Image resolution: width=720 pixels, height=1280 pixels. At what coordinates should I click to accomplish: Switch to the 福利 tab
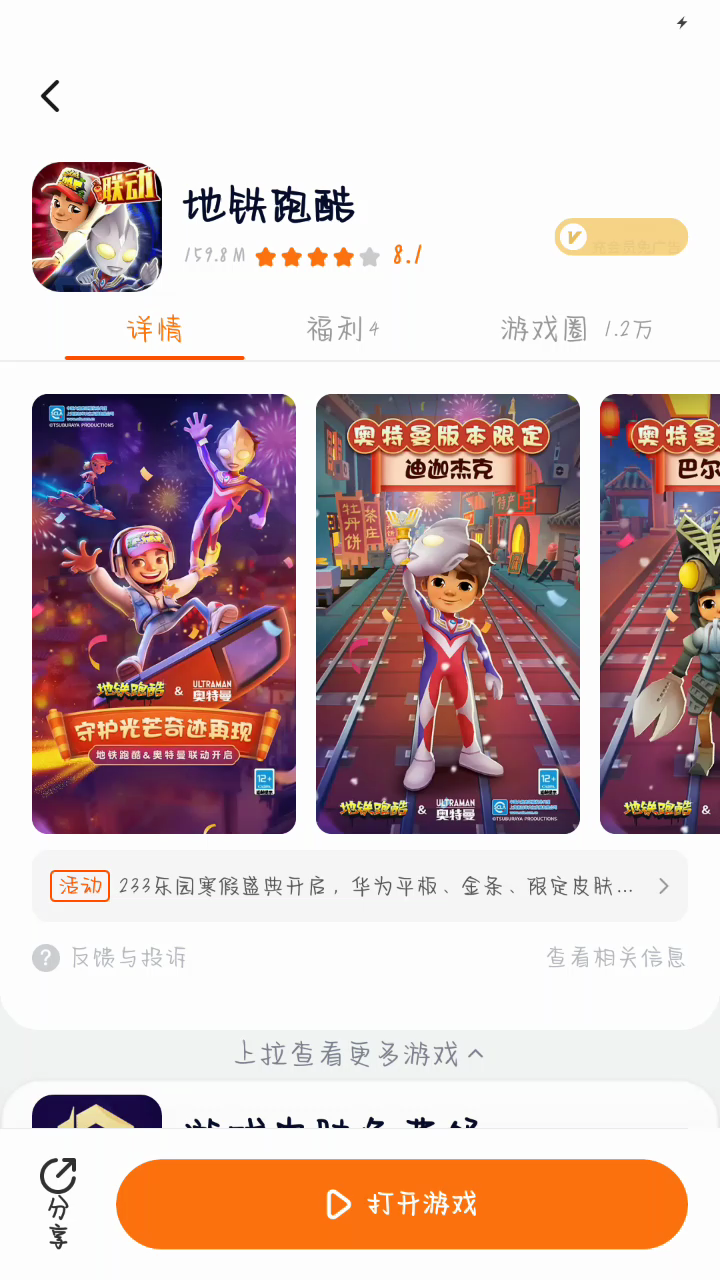click(x=342, y=329)
